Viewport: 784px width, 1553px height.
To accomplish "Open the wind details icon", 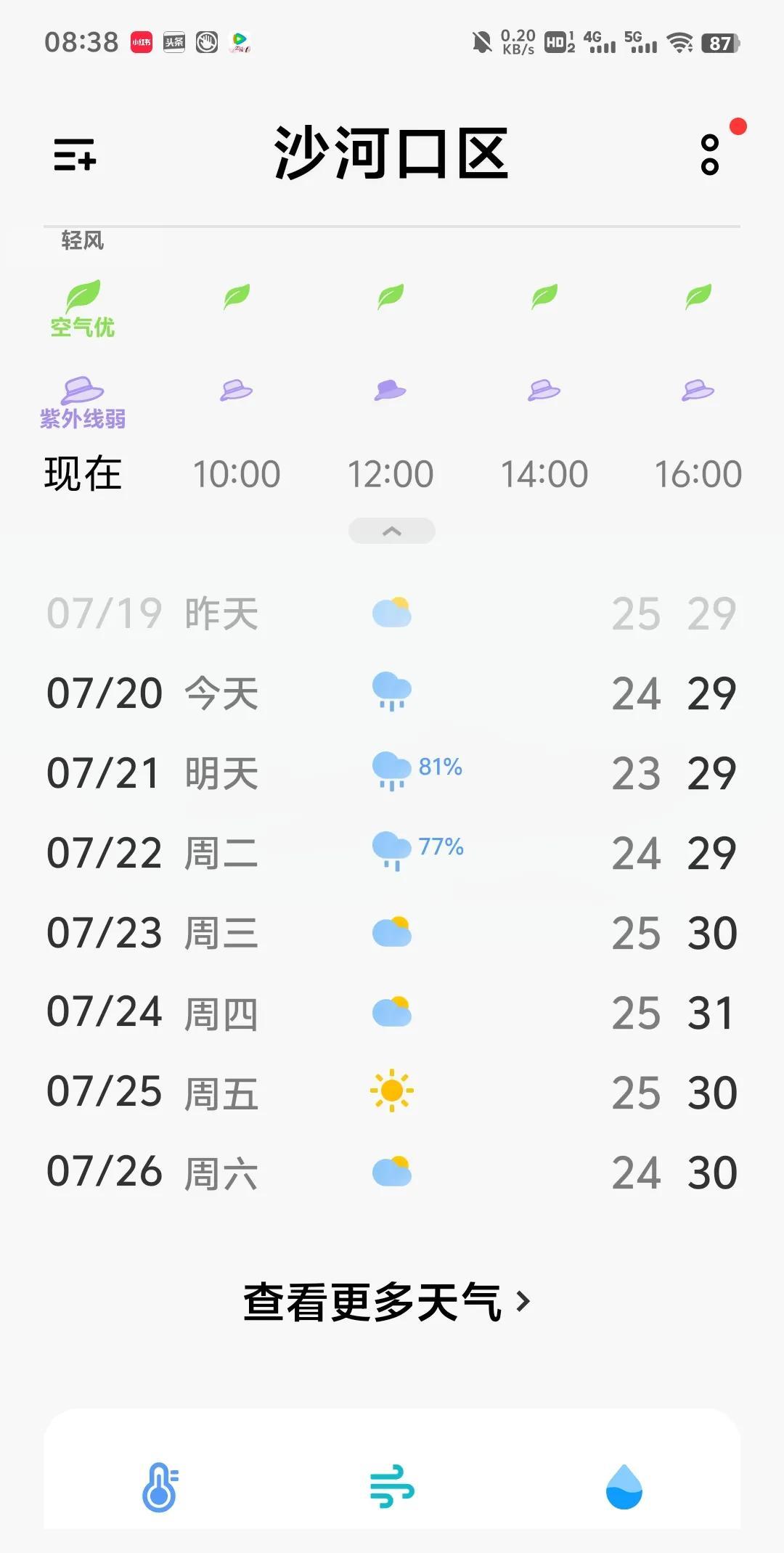I will [392, 1487].
